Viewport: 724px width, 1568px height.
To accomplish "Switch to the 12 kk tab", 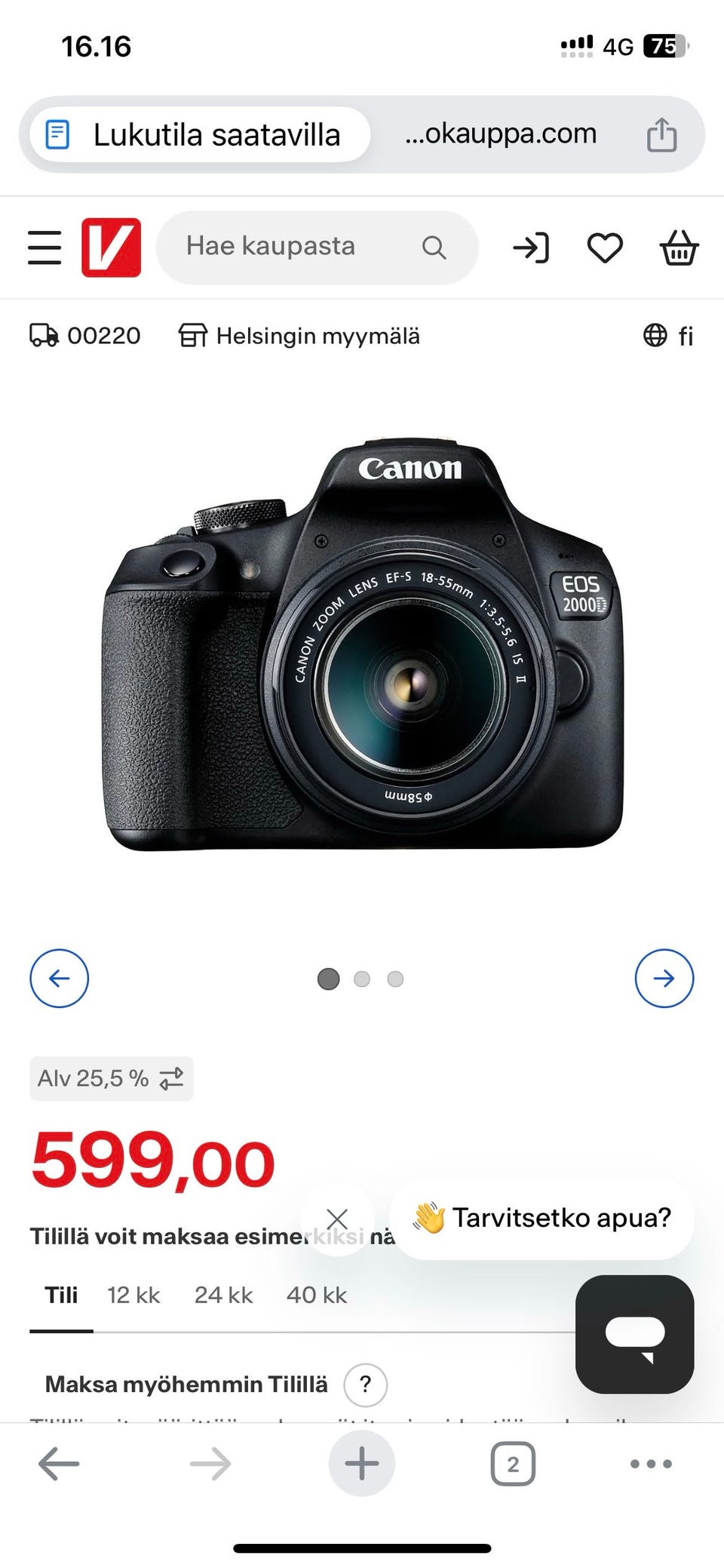I will click(x=133, y=1295).
